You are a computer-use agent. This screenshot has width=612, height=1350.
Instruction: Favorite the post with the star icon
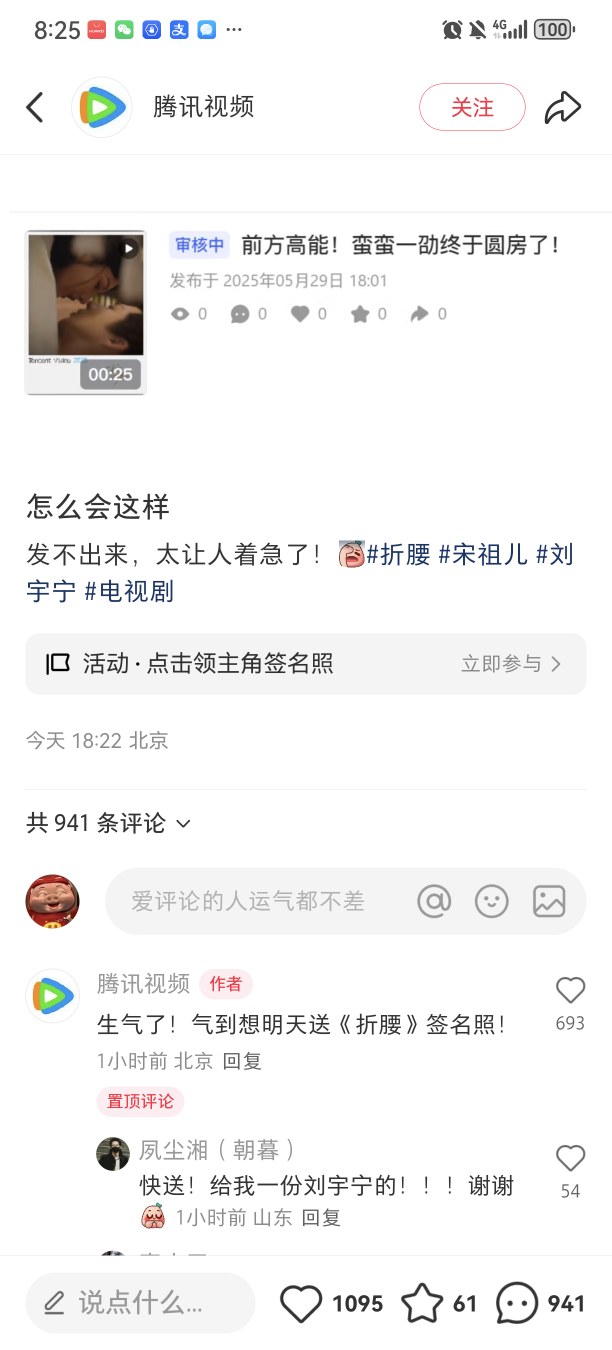coord(422,1304)
